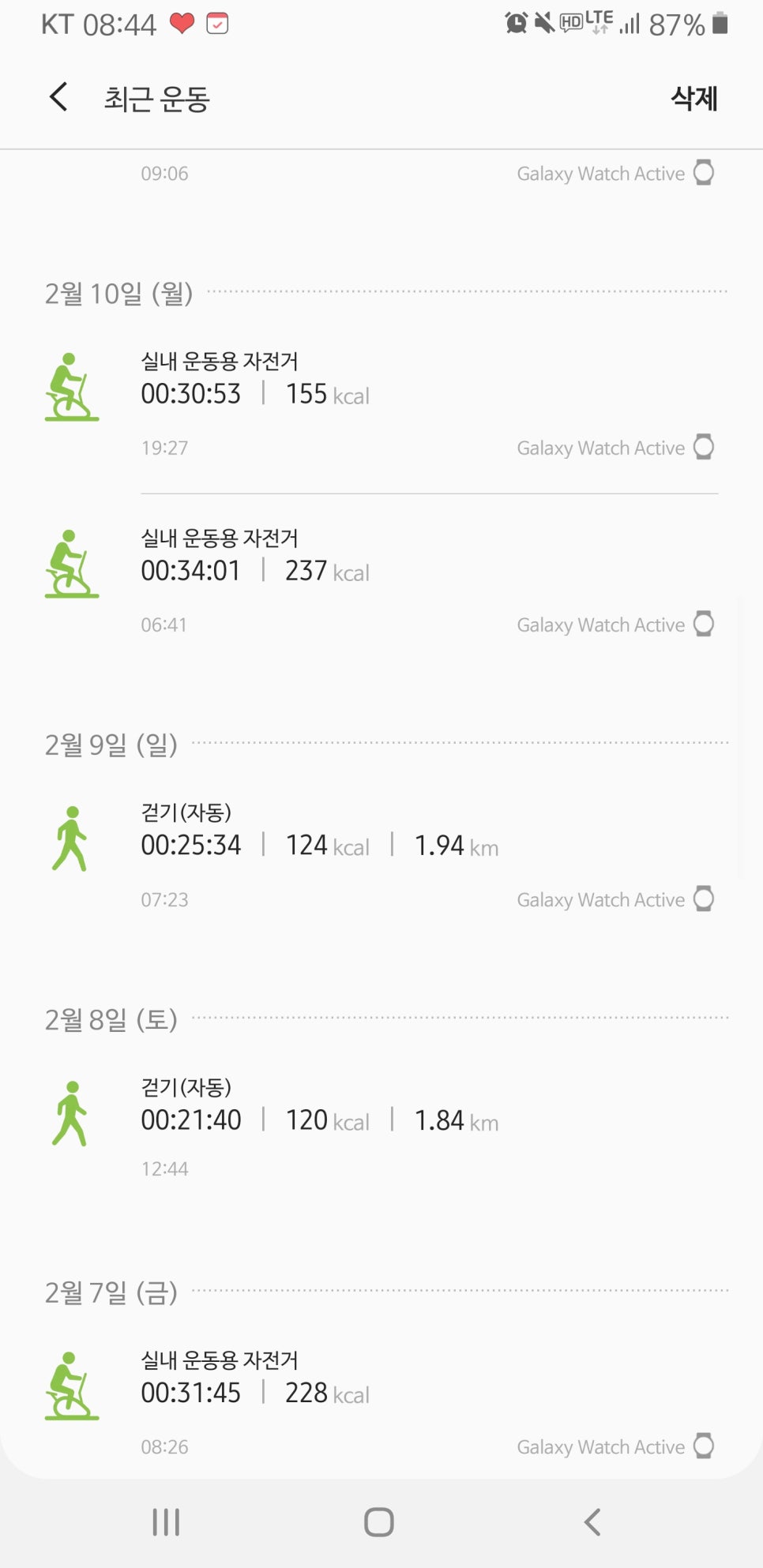Screen dimensions: 763x1568
Task: Tap the cycling icon under February 7
Action: tap(71, 1386)
